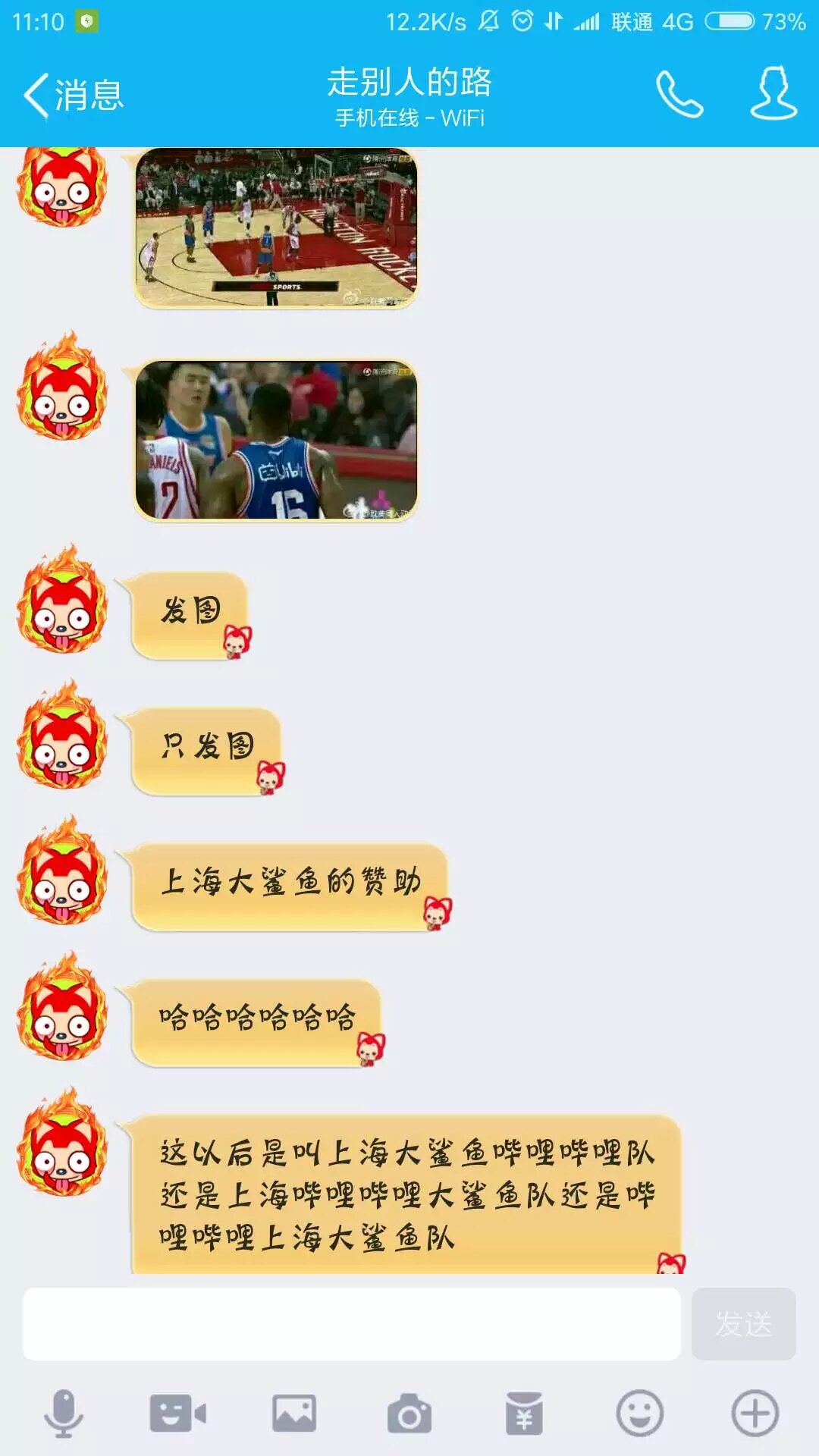Open the image showing player number 16
The width and height of the screenshot is (819, 1456).
pos(276,441)
